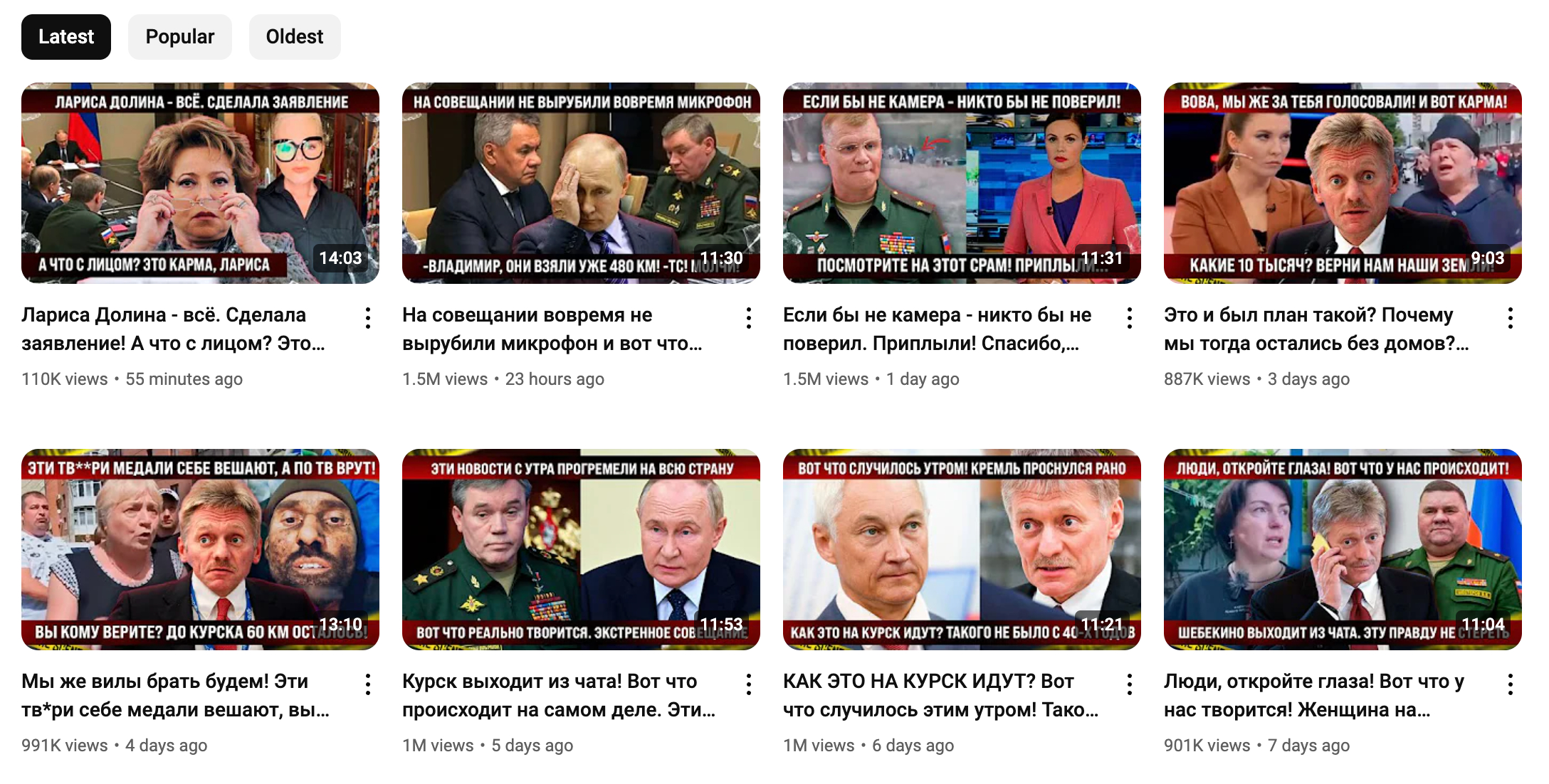Open options menu for the 1 day ago video

[x=1130, y=318]
